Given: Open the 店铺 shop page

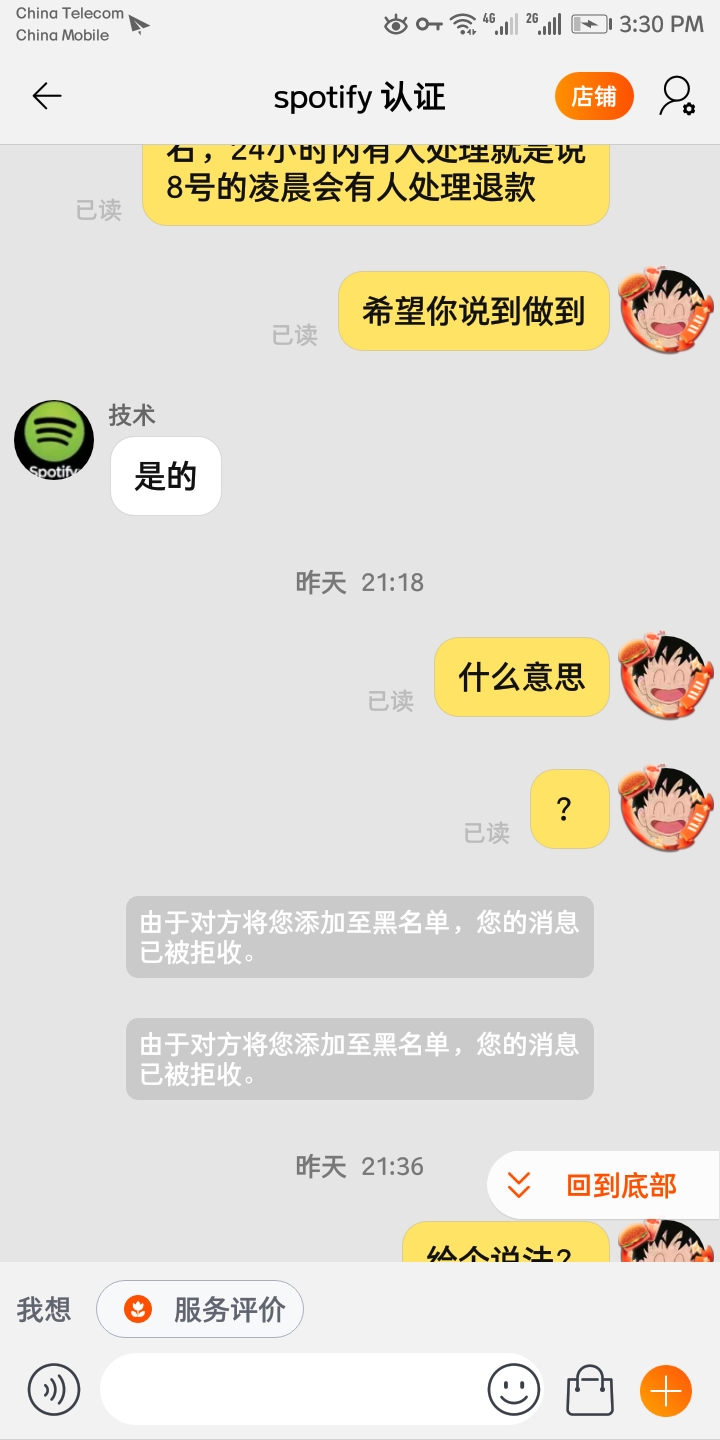Looking at the screenshot, I should point(594,96).
